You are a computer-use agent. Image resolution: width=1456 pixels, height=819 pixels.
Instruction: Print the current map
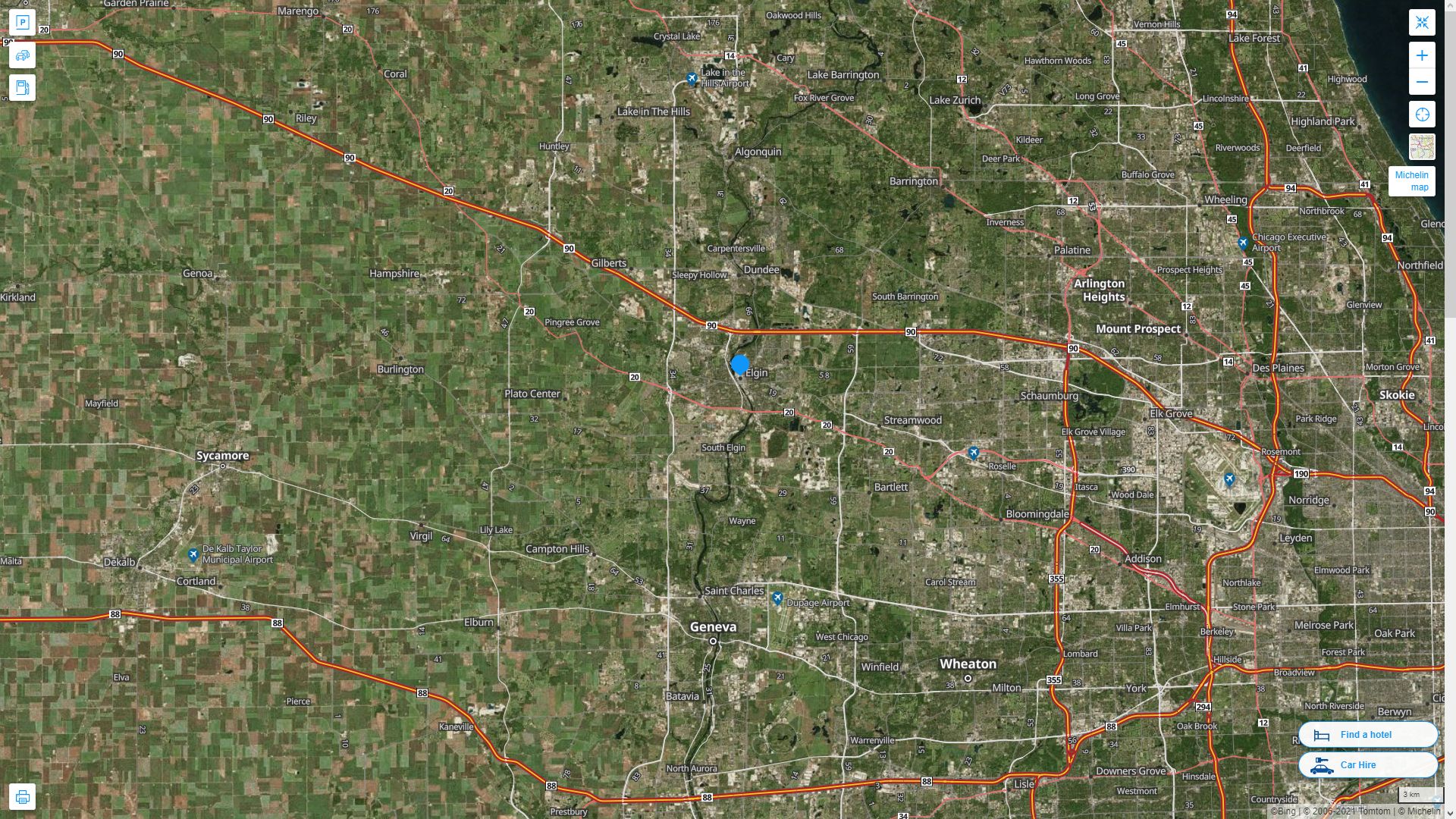click(22, 797)
